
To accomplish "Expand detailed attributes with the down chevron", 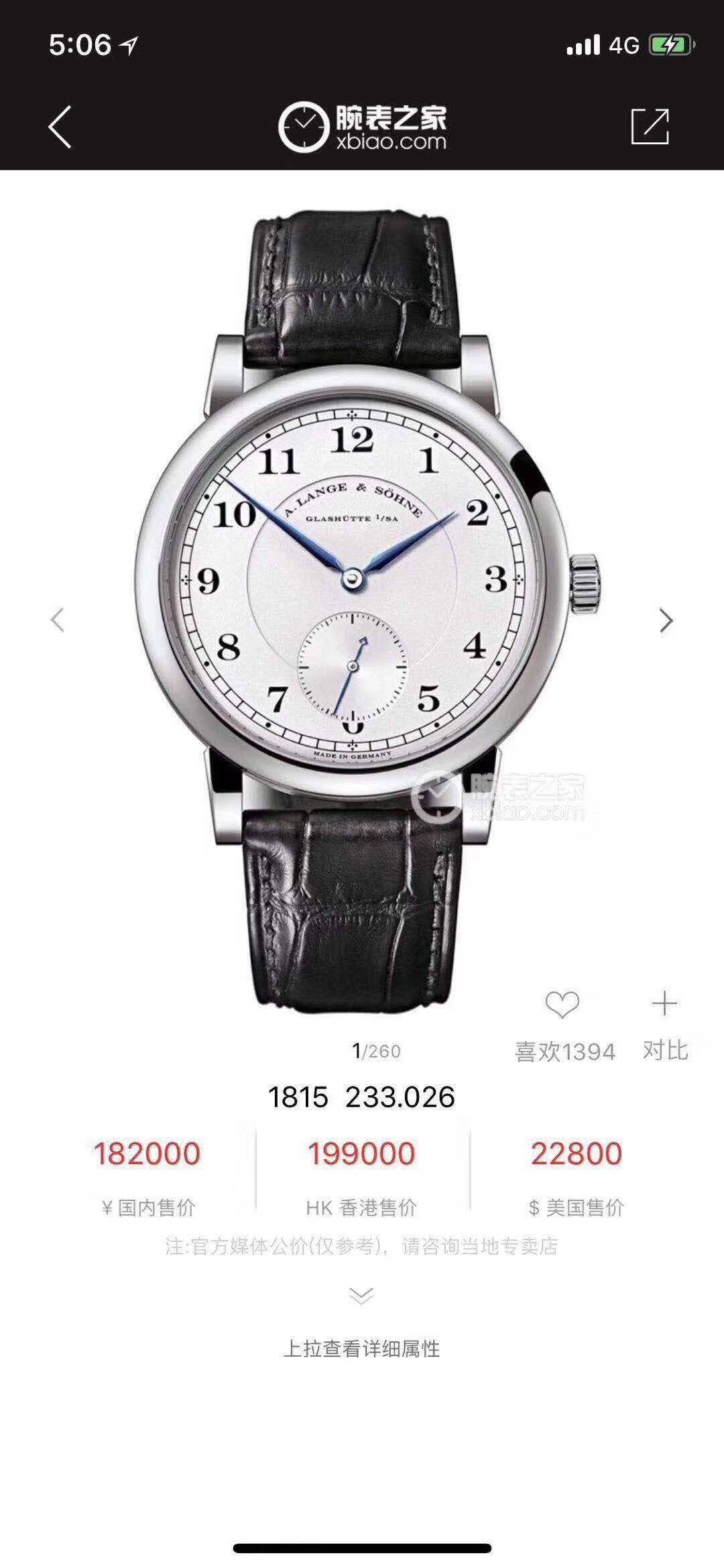I will pyautogui.click(x=361, y=1296).
